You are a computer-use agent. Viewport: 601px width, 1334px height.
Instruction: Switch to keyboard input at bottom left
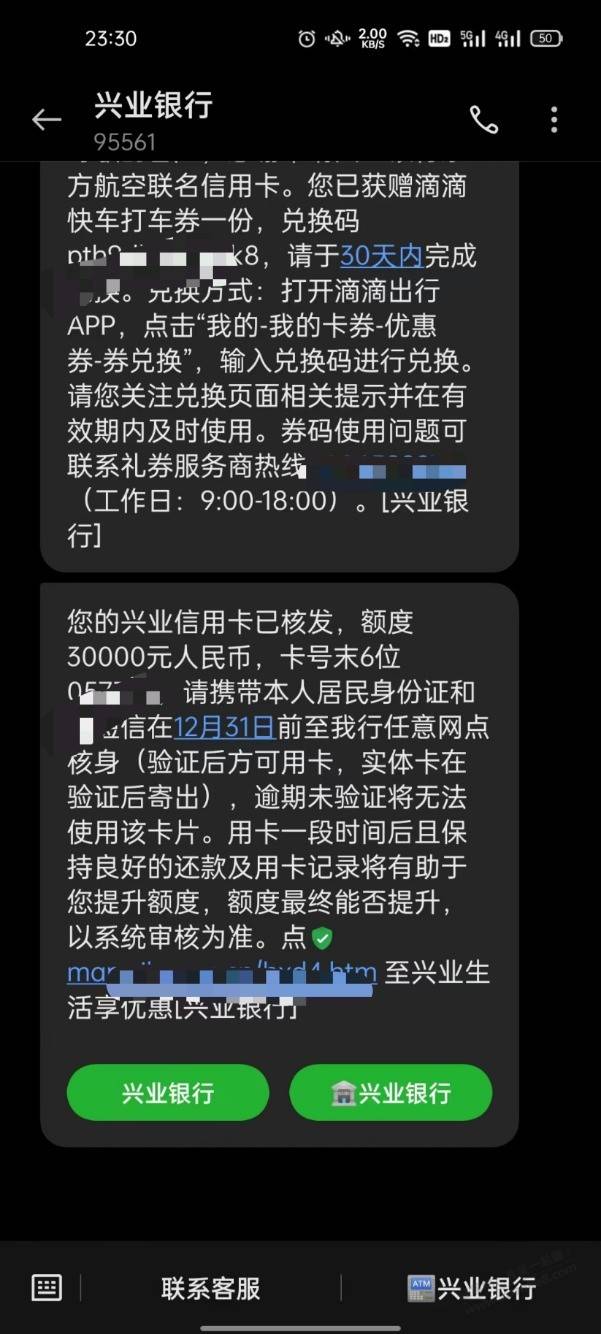(47, 1288)
